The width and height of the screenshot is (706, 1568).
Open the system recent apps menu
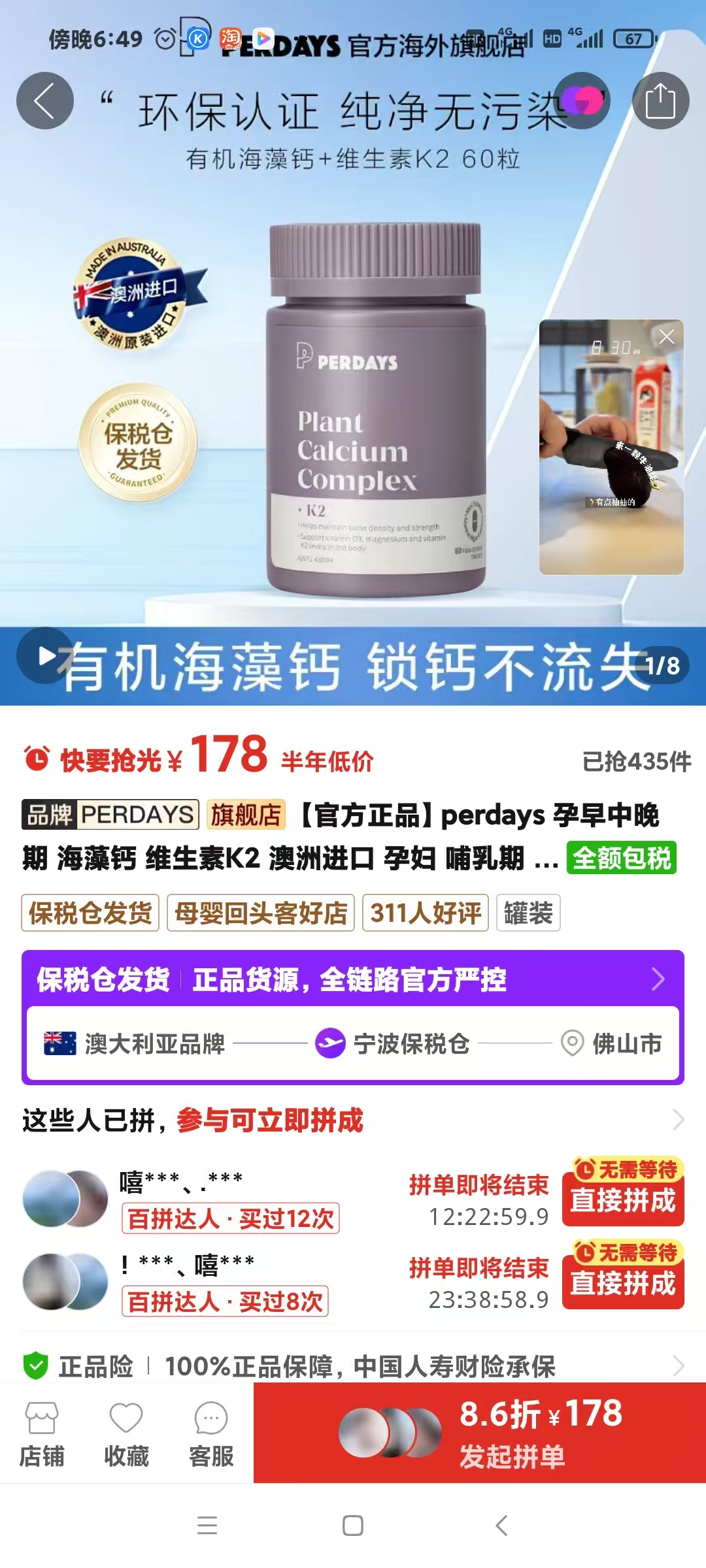(207, 1526)
